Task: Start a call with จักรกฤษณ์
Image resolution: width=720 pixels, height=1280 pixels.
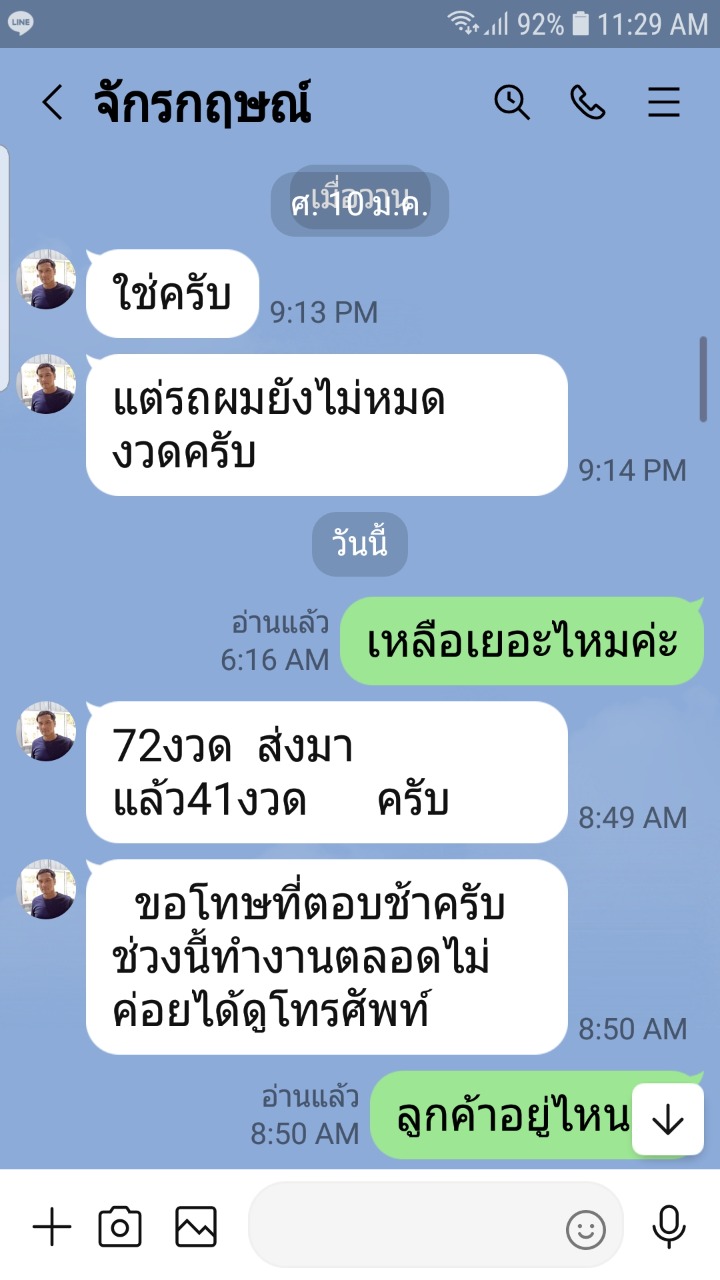Action: [x=588, y=102]
